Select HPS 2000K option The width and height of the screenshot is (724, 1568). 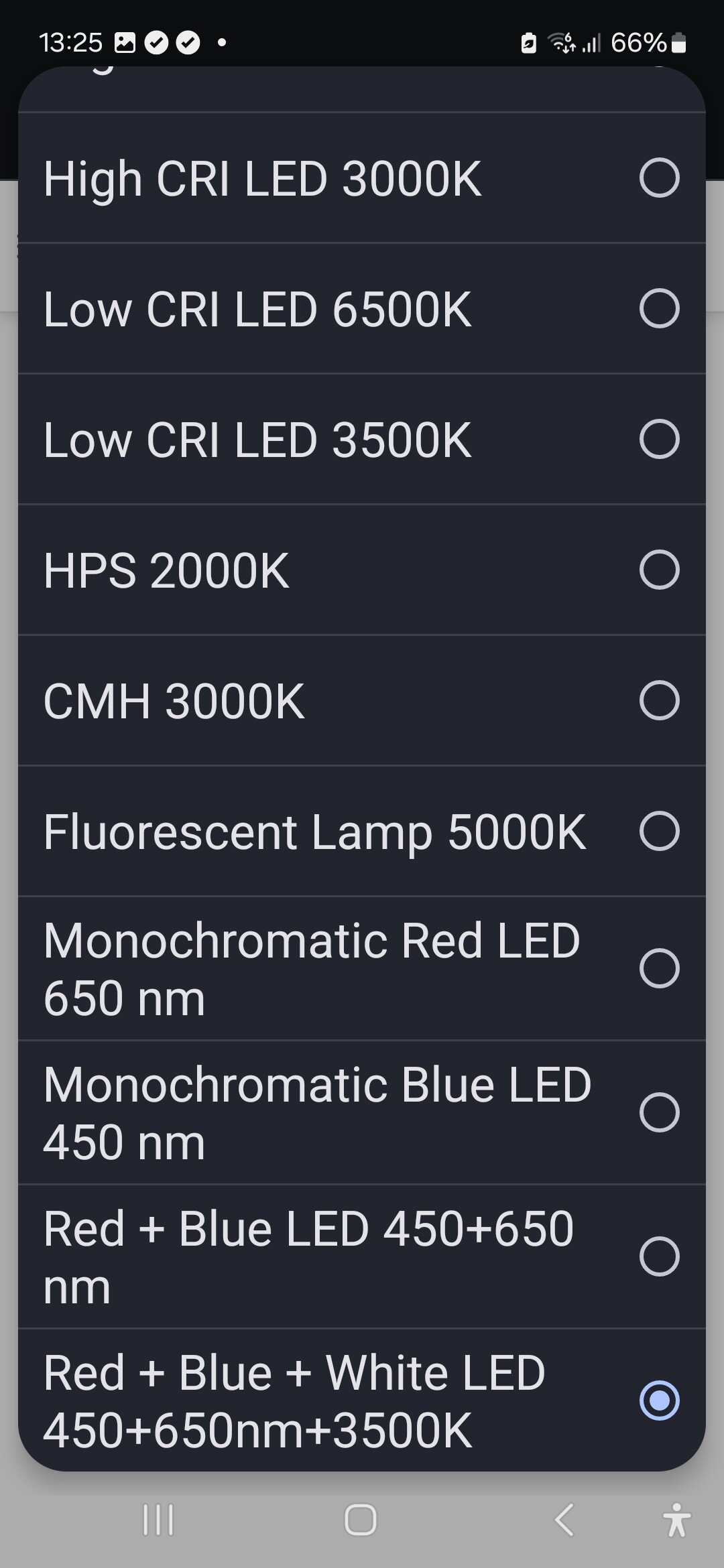click(x=362, y=570)
